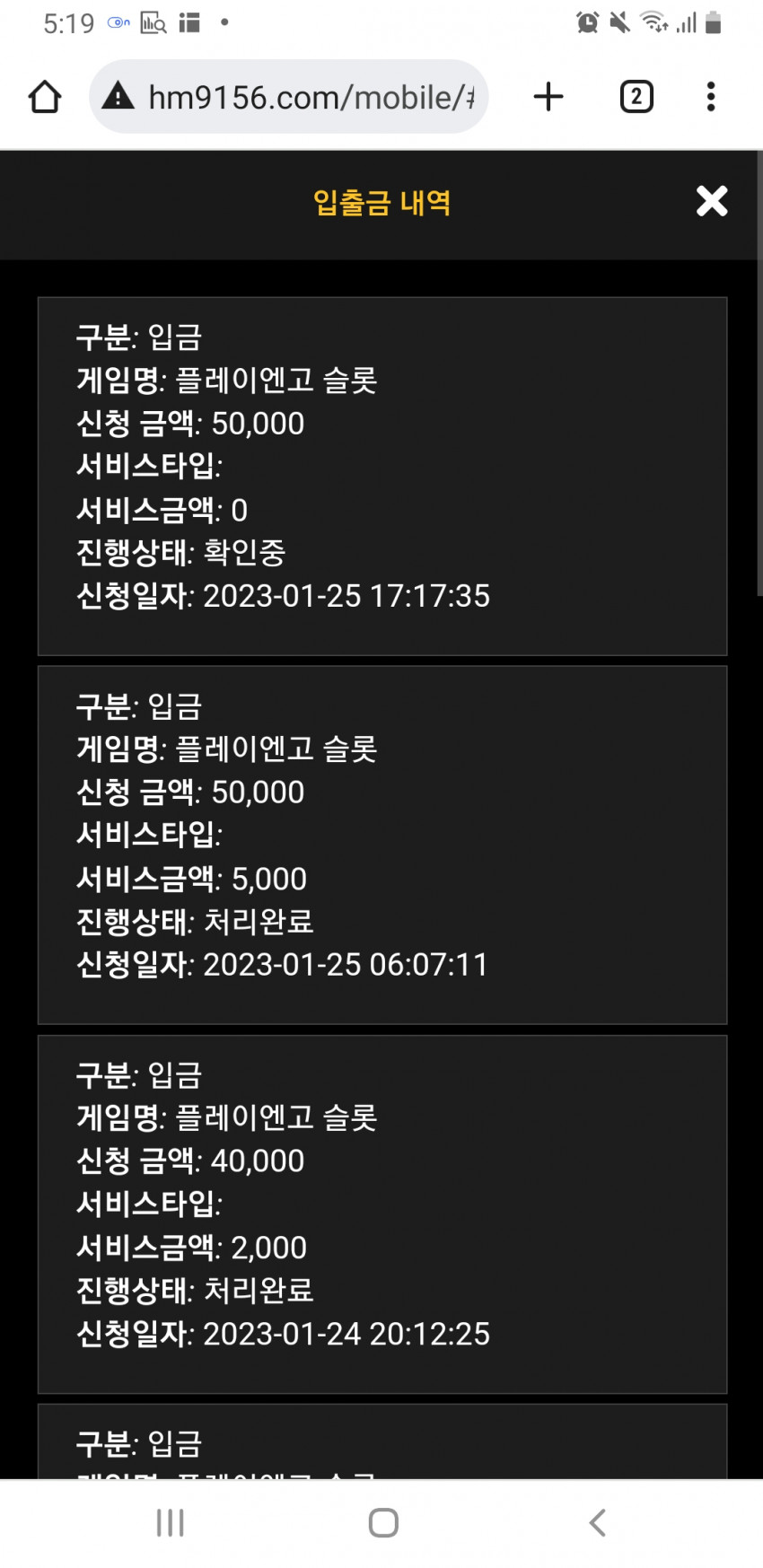Open a new browser tab
The image size is (763, 1568).
point(548,97)
